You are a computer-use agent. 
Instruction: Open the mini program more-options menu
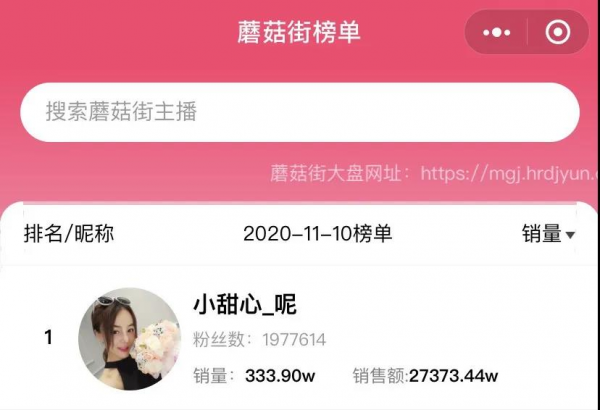pyautogui.click(x=497, y=32)
